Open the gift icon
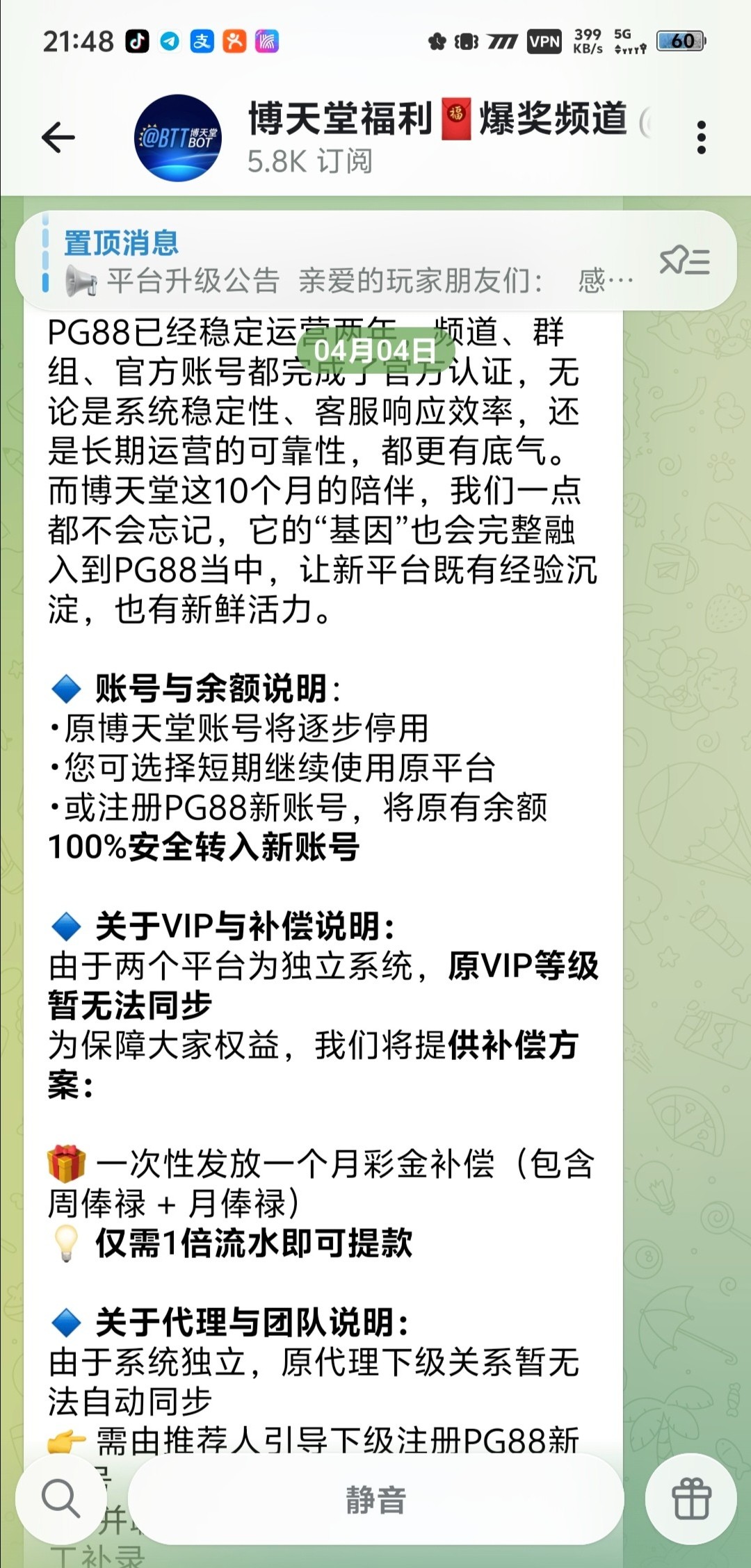 [x=691, y=1498]
